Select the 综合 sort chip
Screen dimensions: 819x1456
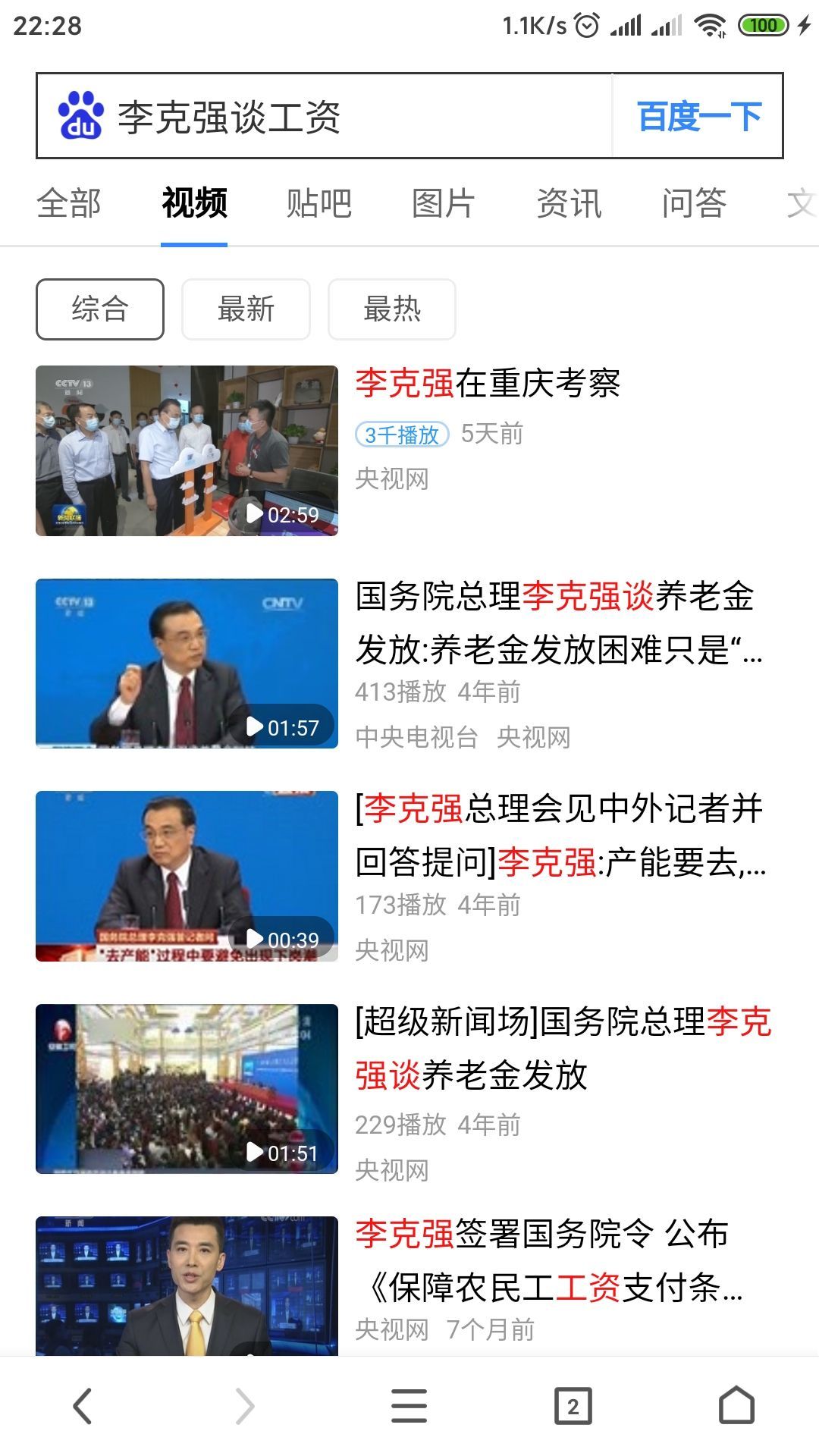tap(100, 309)
